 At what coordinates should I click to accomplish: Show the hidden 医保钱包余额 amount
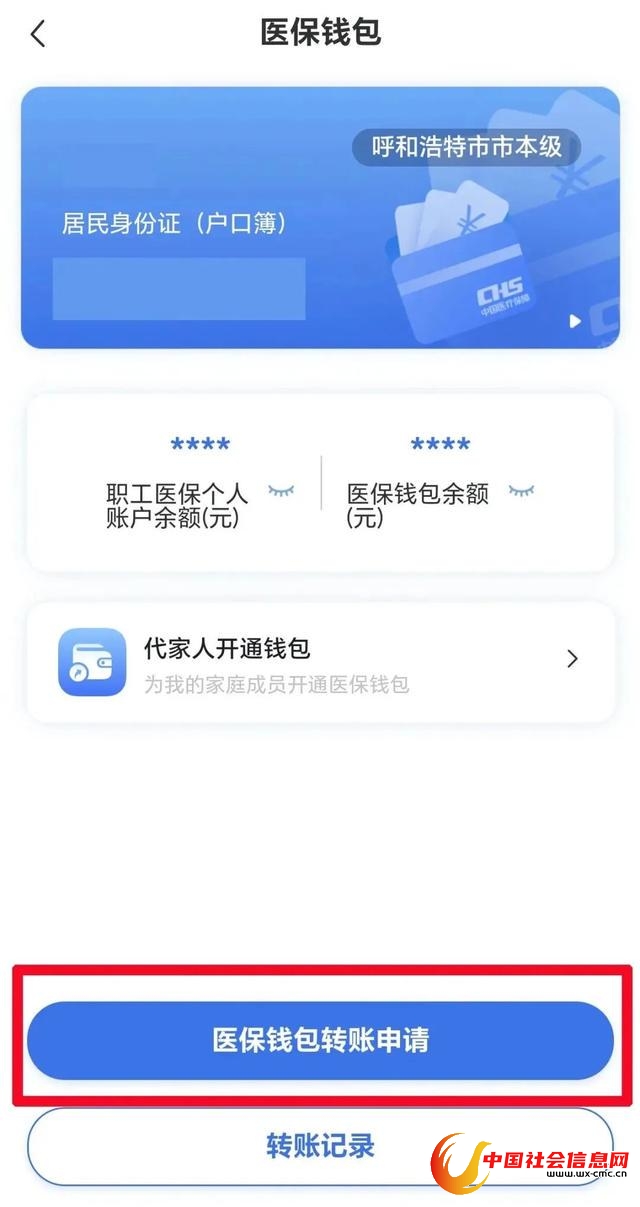pos(521,491)
